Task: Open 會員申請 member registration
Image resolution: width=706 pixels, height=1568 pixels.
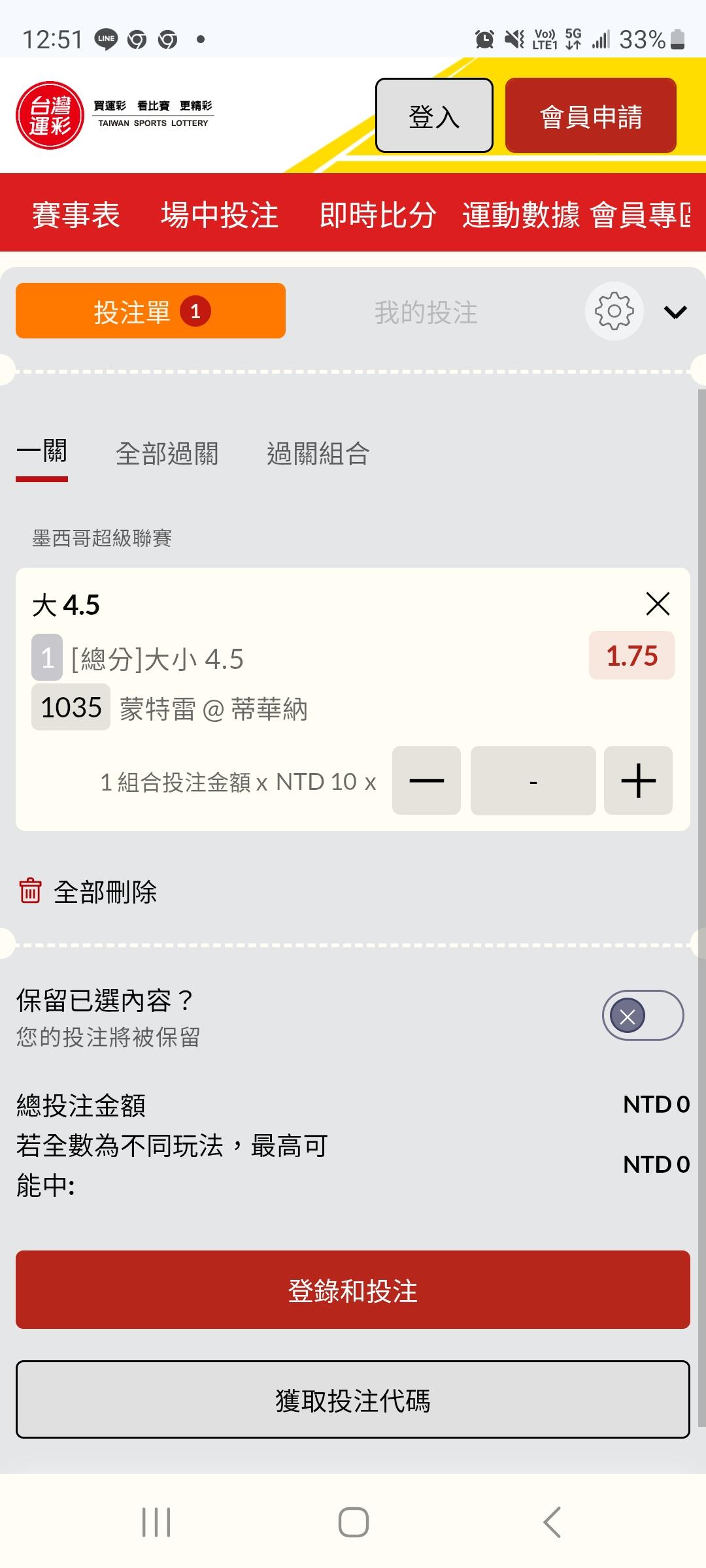Action: 590,116
